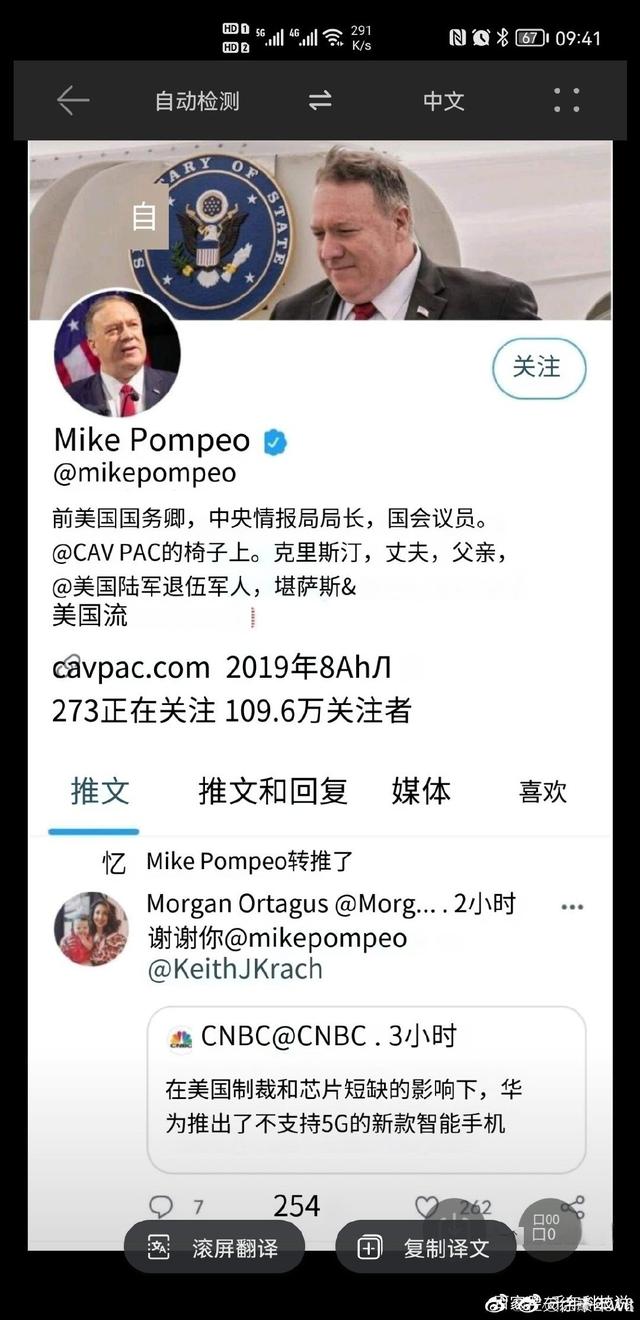Choose target language 中文
The image size is (640, 1320).
point(444,101)
